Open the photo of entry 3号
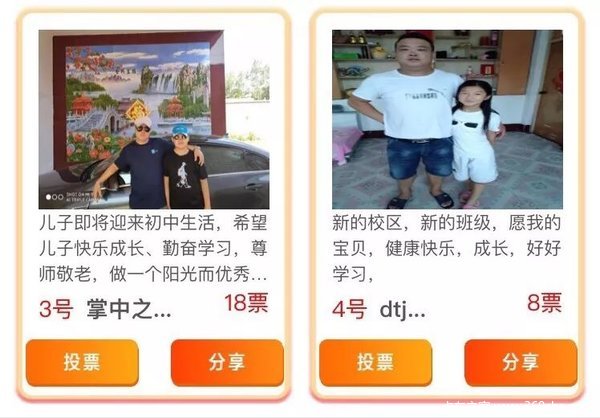The height and width of the screenshot is (418, 600). [154, 119]
